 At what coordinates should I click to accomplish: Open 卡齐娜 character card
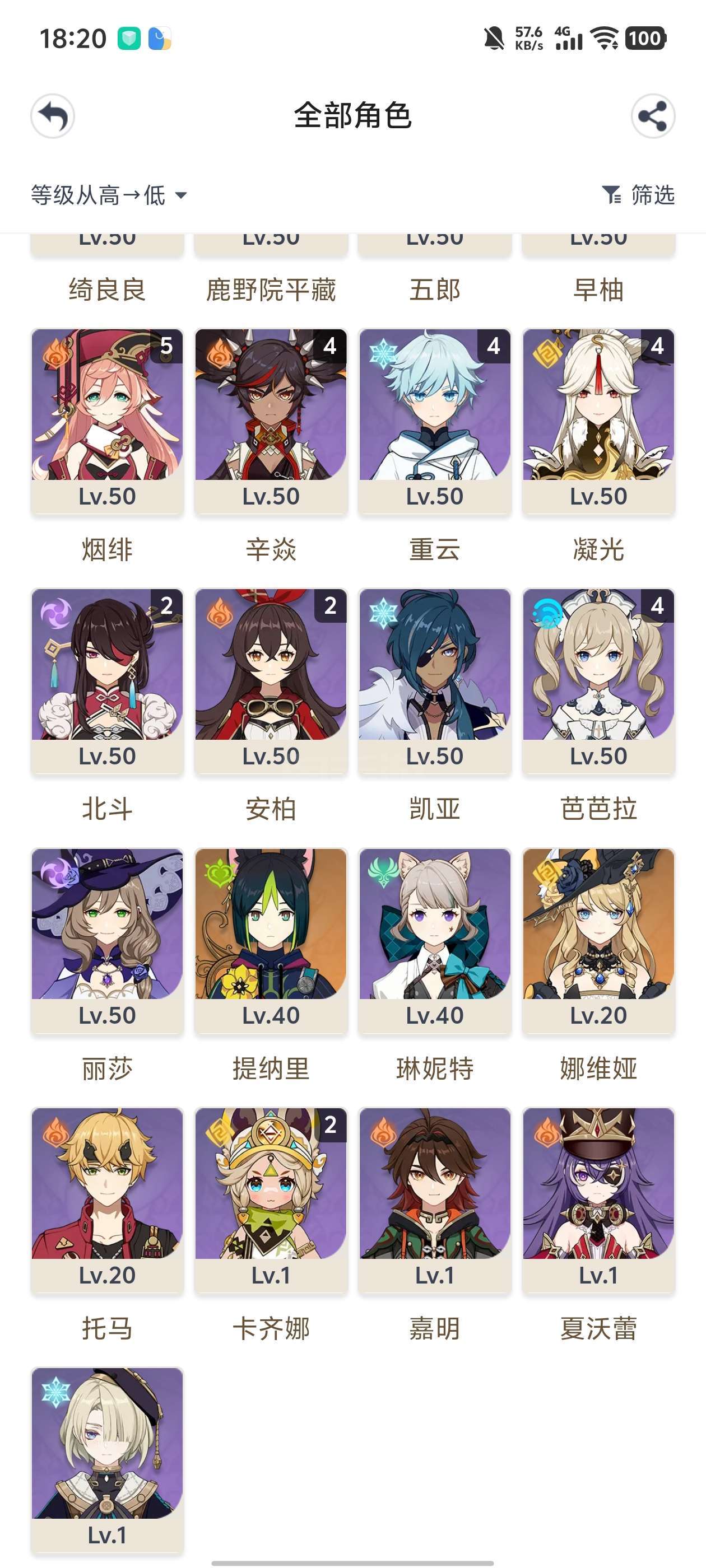click(x=271, y=1199)
